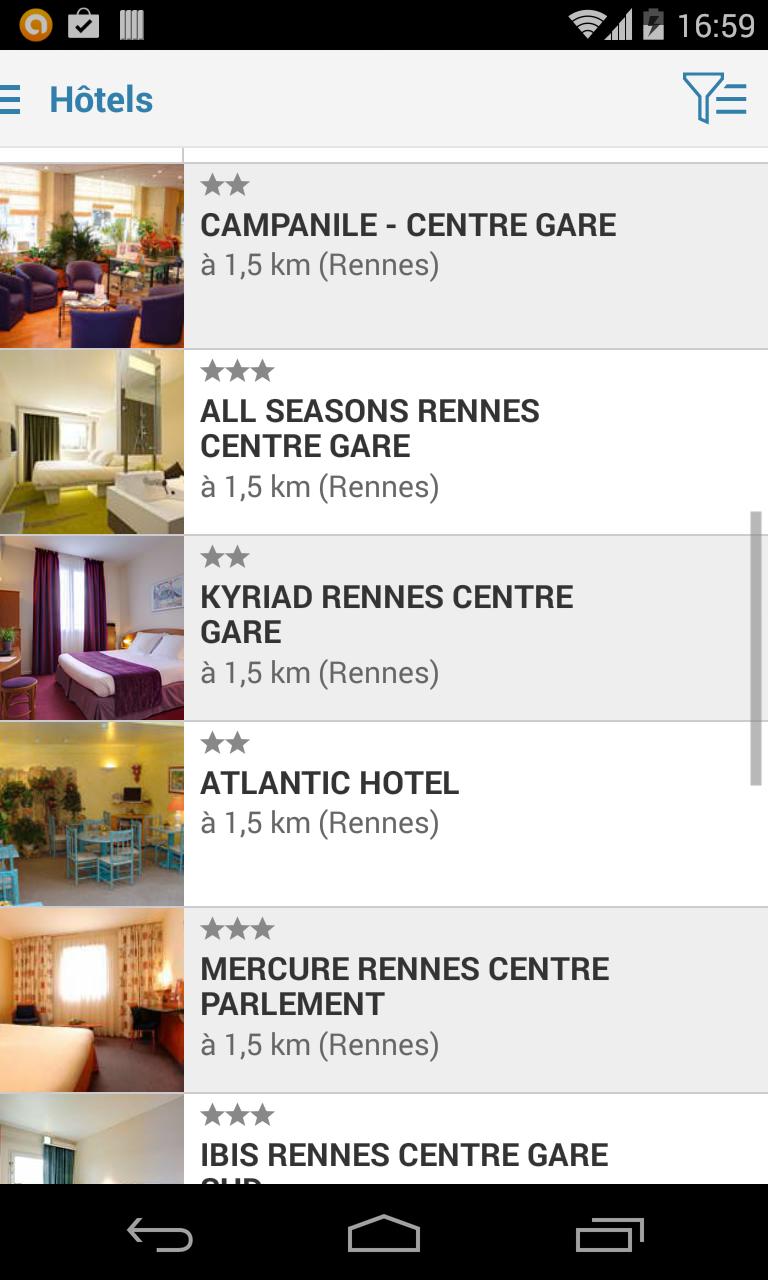
Task: Tap the ATLANTIC HOTEL photo thumbnail
Action: pos(91,811)
